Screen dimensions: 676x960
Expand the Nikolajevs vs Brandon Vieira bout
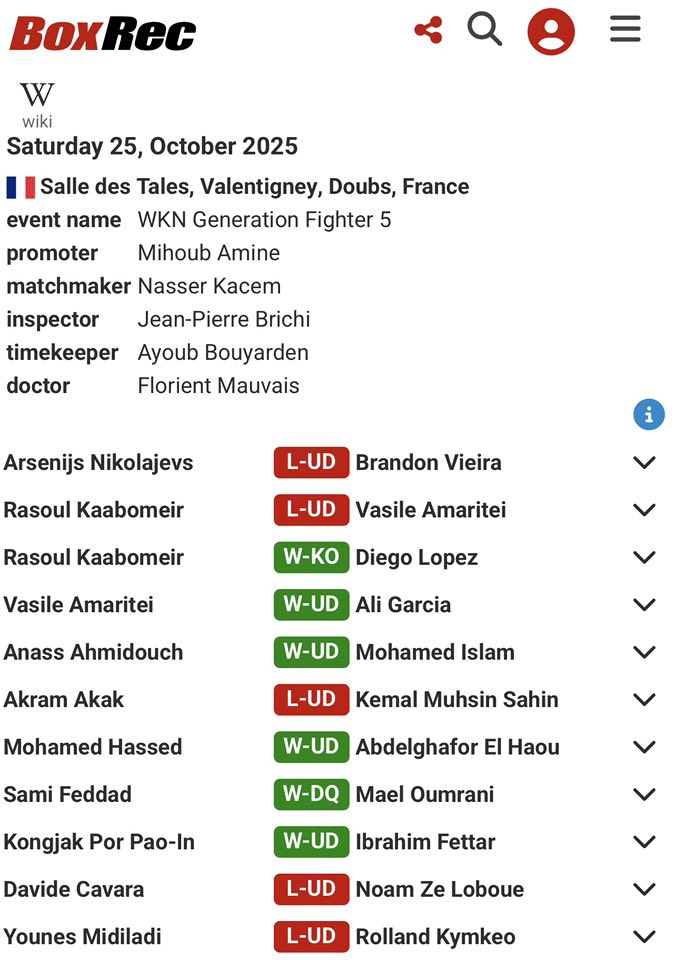pos(645,463)
